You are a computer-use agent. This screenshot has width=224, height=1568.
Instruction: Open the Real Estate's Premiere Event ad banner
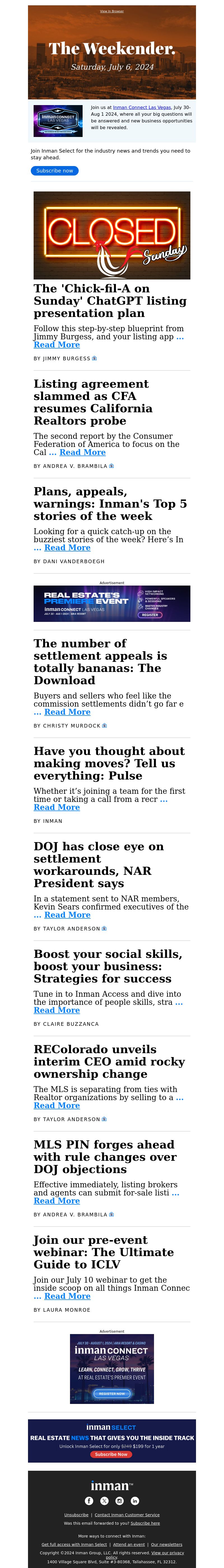click(x=112, y=604)
